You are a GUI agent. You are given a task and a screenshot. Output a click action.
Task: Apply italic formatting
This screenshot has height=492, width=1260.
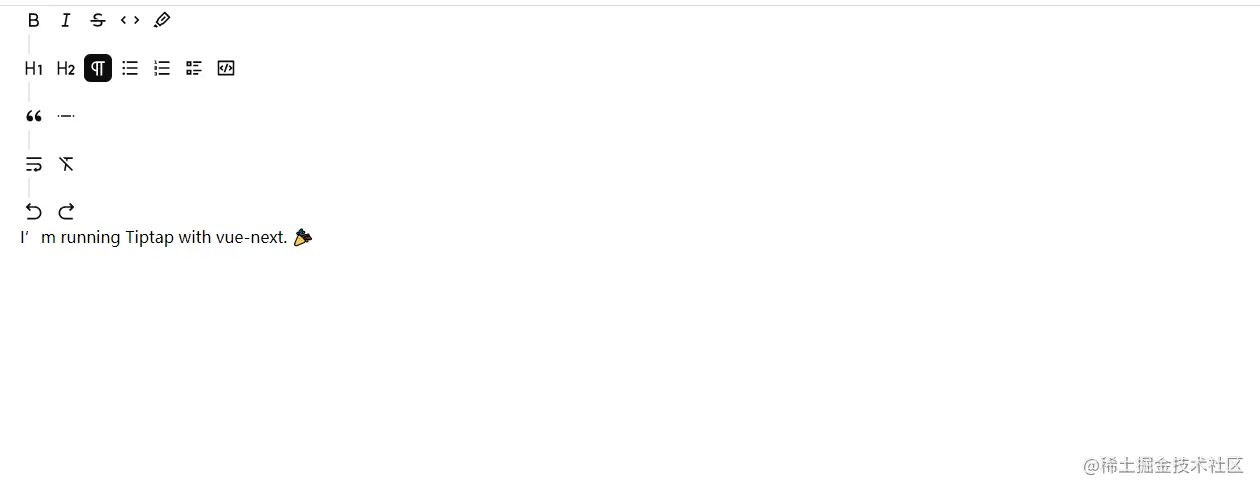pyautogui.click(x=66, y=20)
